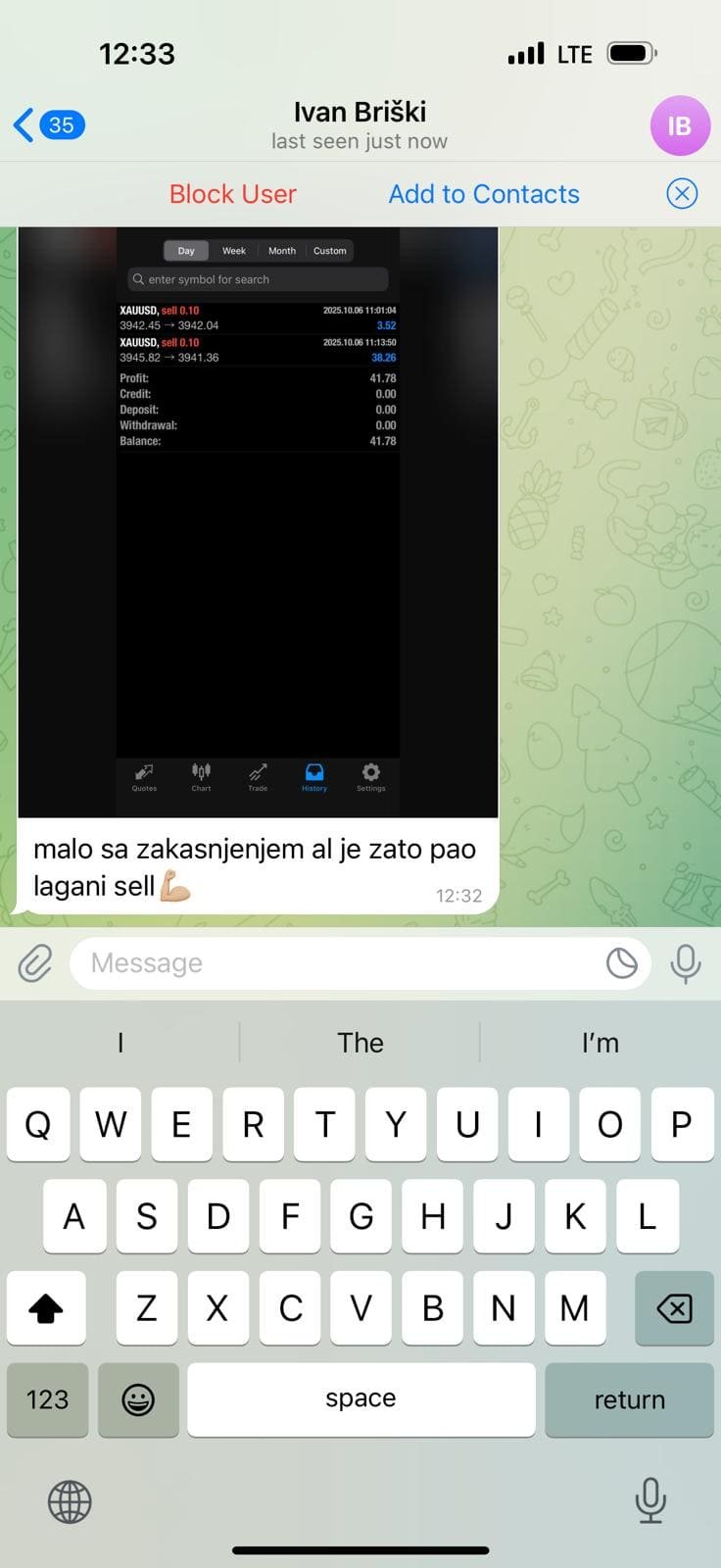Add Ivan Briški to contacts

(x=484, y=194)
